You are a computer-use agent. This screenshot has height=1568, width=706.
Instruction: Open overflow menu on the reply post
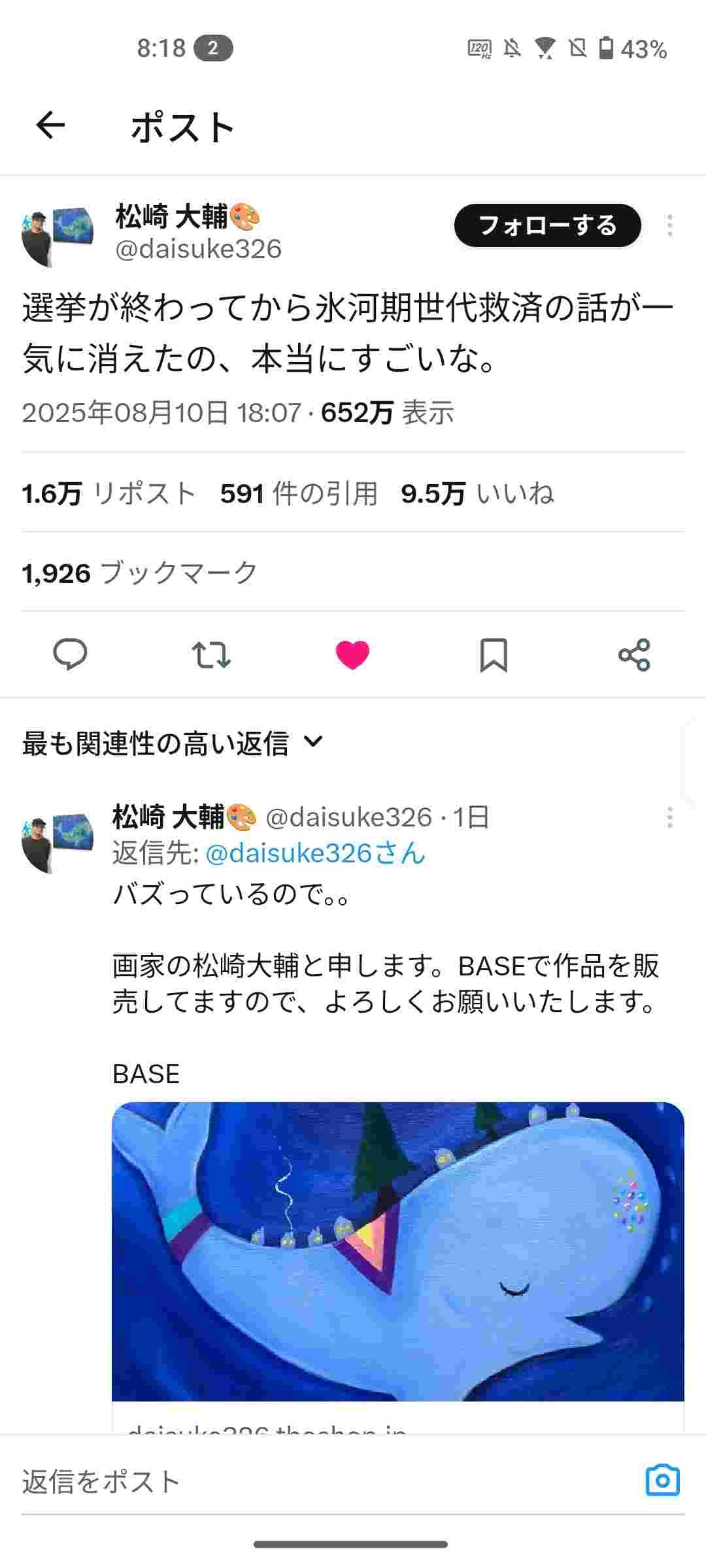(x=669, y=817)
